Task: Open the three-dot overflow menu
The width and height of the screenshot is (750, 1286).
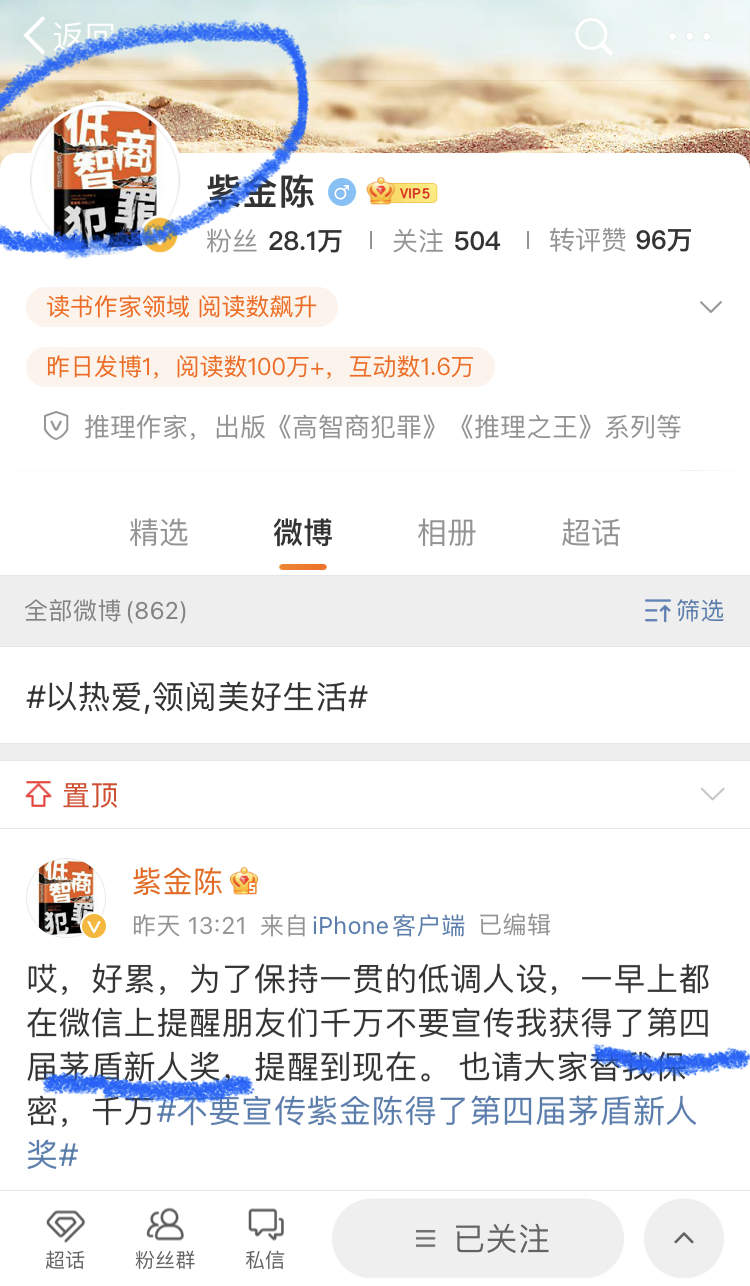Action: tap(690, 38)
